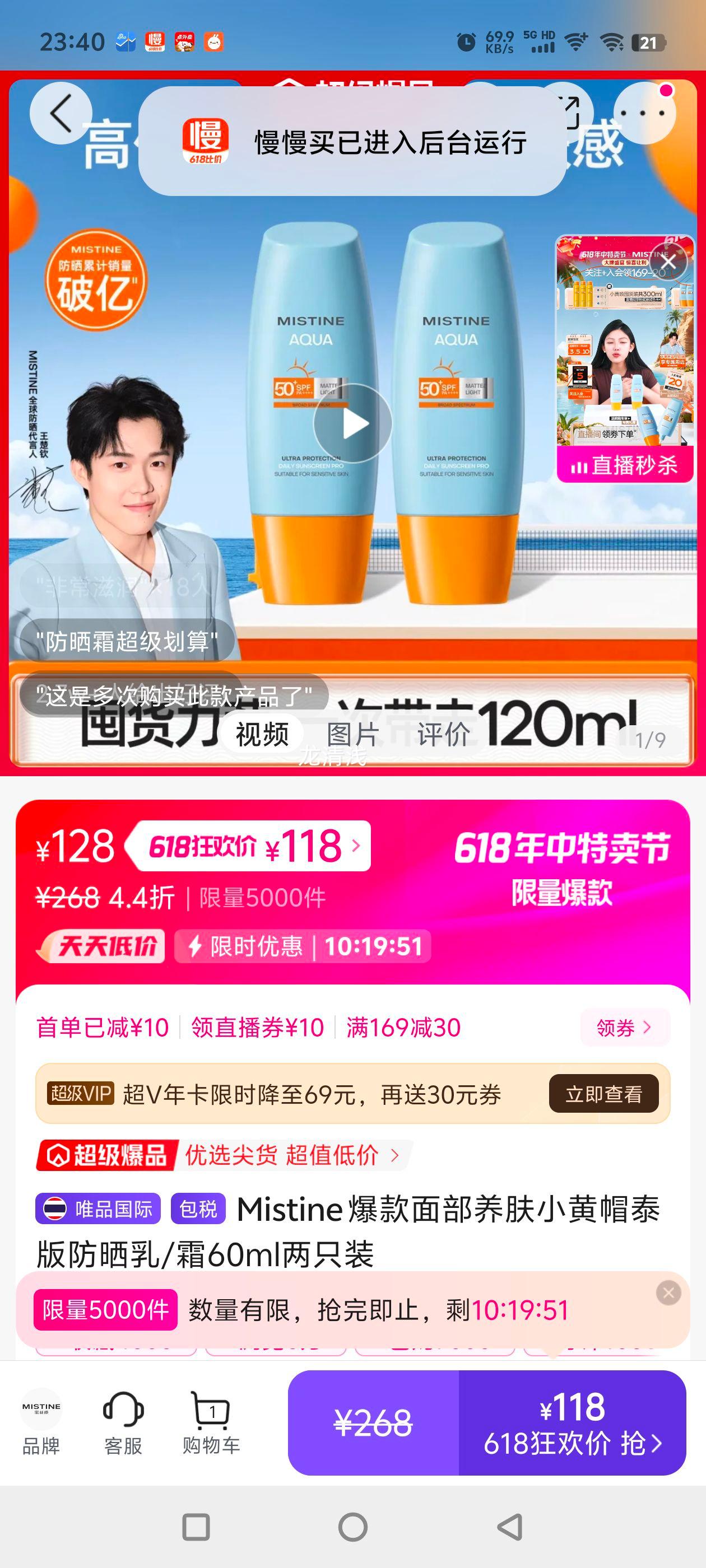This screenshot has width=706, height=1568.
Task: Open the 618狂欢价 ¥118 price details arrow
Action: [355, 846]
